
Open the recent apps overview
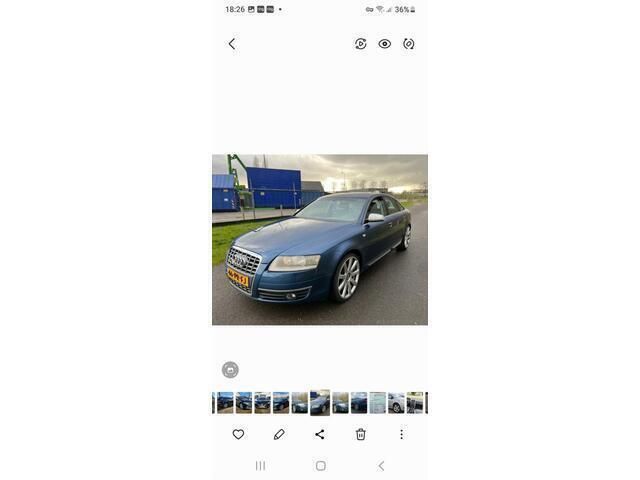pyautogui.click(x=260, y=466)
